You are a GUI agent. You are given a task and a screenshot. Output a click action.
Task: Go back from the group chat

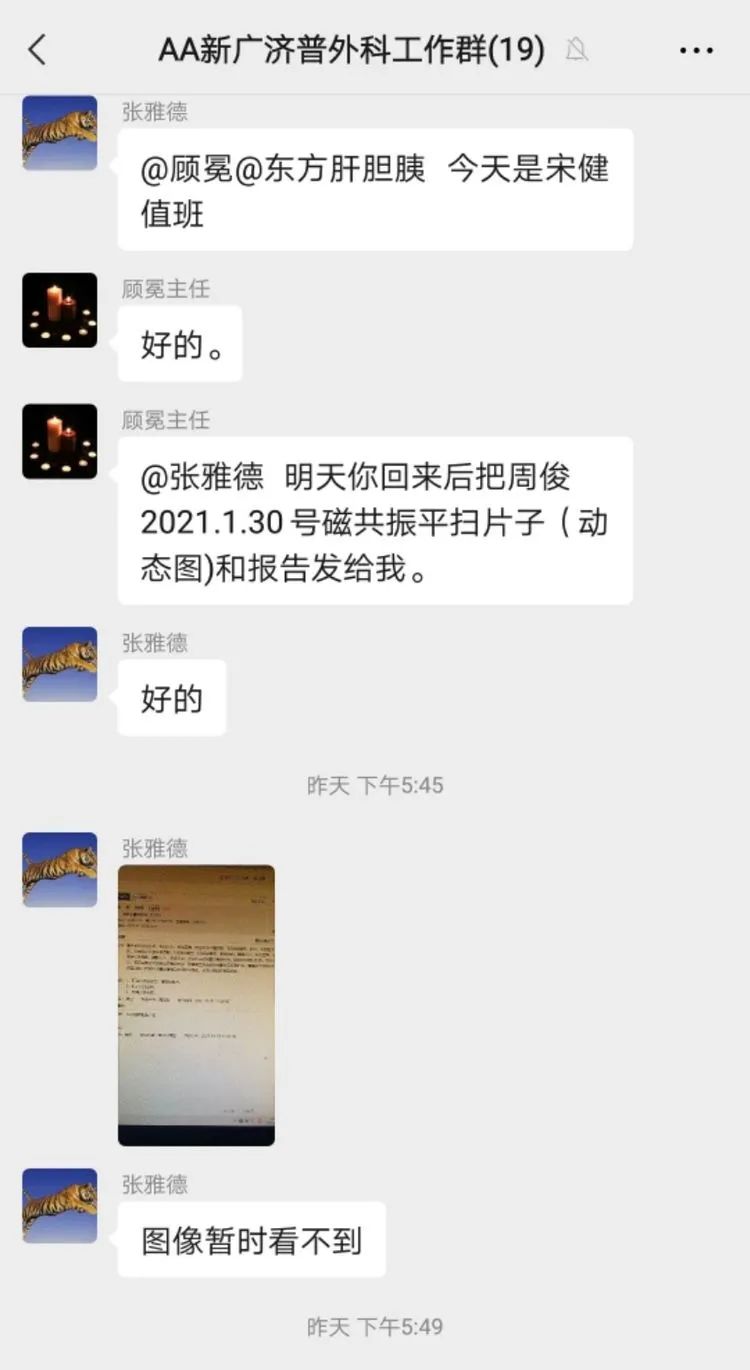click(37, 49)
